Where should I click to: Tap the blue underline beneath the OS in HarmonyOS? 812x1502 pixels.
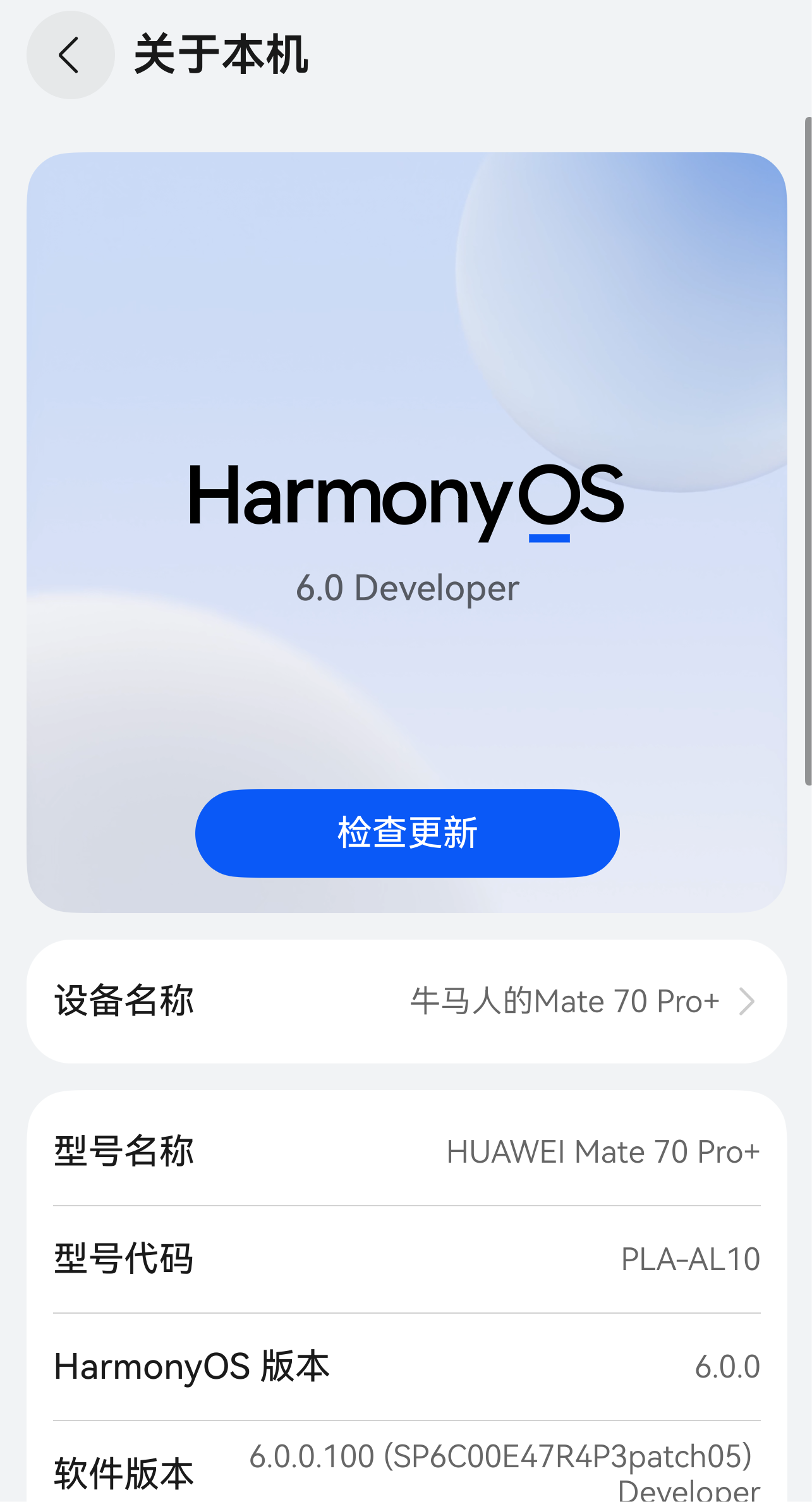click(548, 538)
